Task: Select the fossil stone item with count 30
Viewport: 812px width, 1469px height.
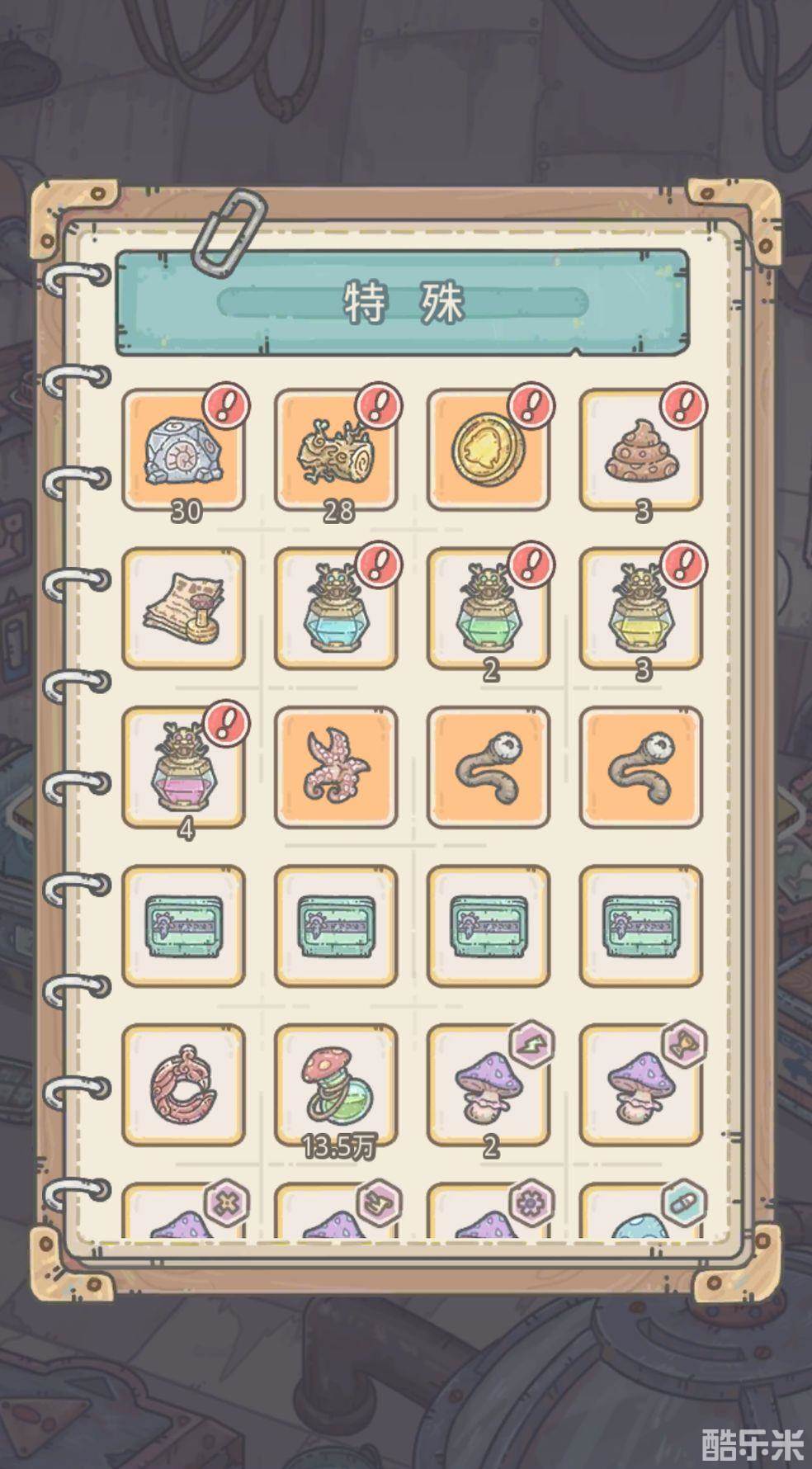Action: tap(183, 451)
